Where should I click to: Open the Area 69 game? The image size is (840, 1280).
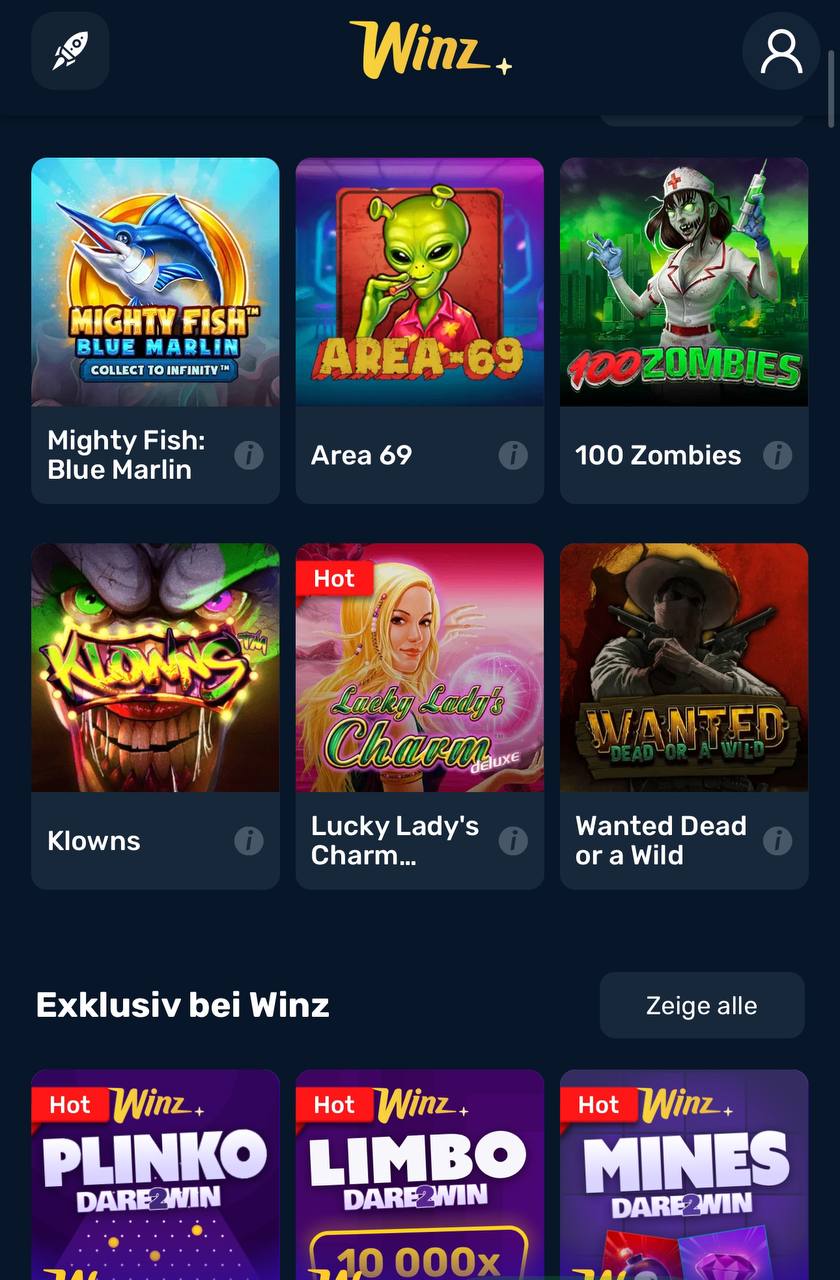(419, 281)
